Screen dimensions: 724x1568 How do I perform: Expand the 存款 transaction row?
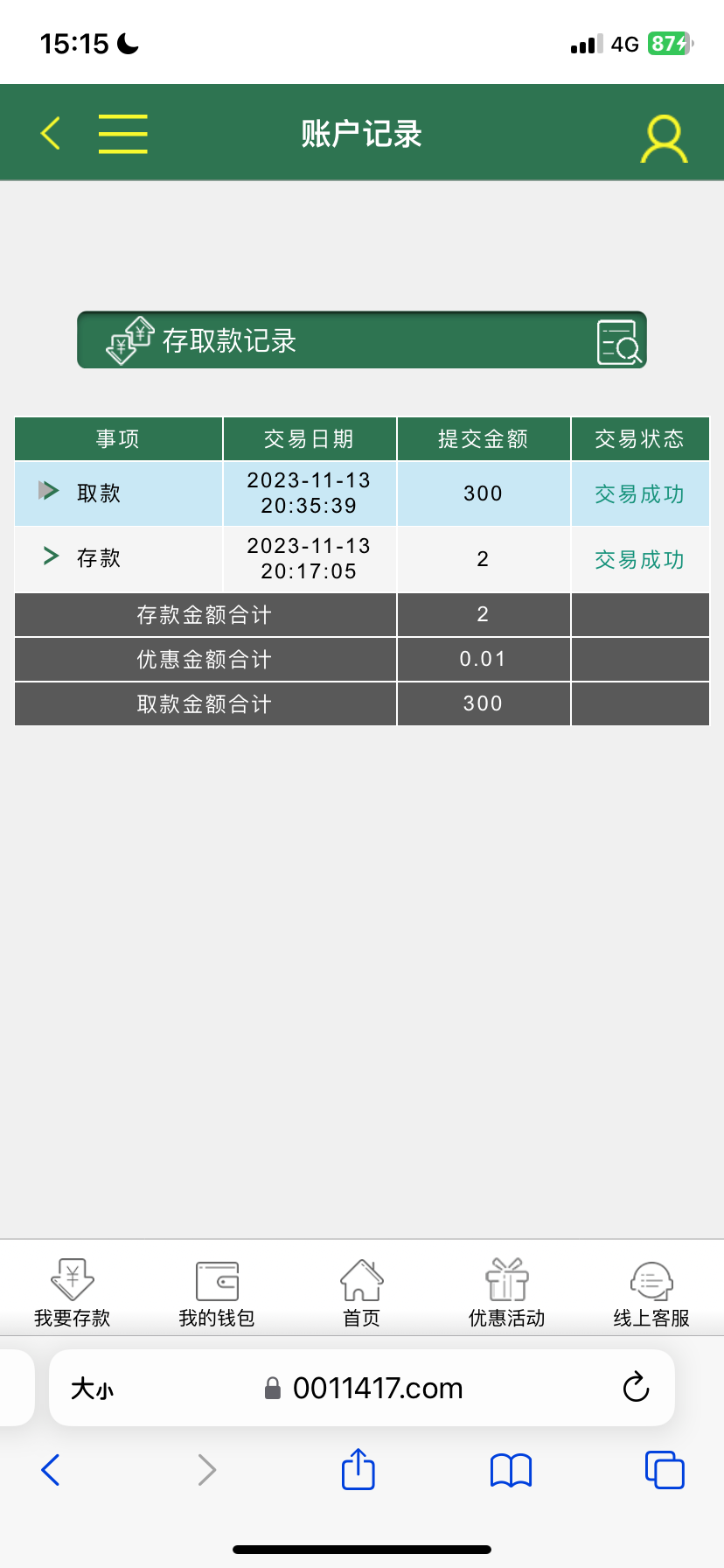coord(51,556)
